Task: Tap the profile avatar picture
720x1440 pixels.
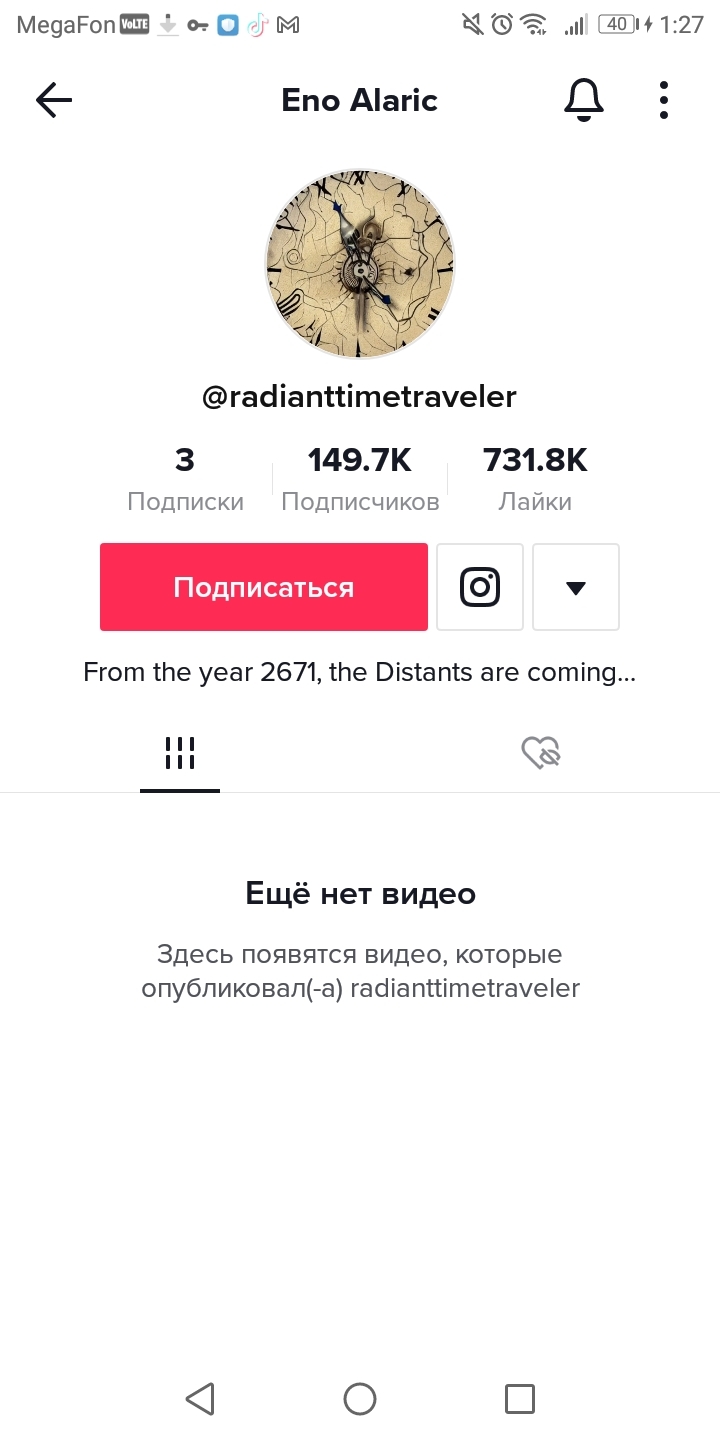Action: (360, 264)
